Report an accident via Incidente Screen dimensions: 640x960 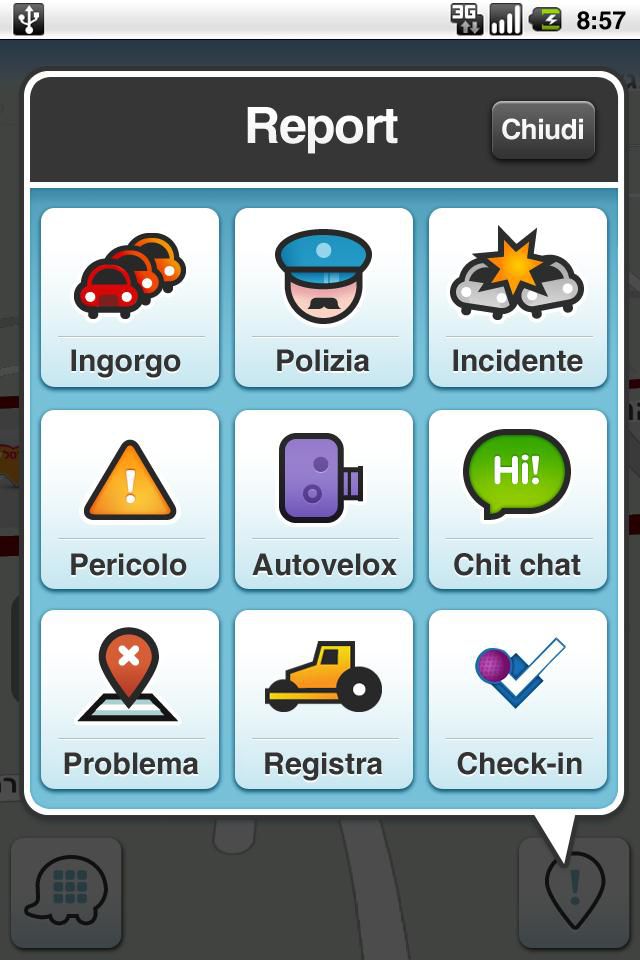click(518, 298)
